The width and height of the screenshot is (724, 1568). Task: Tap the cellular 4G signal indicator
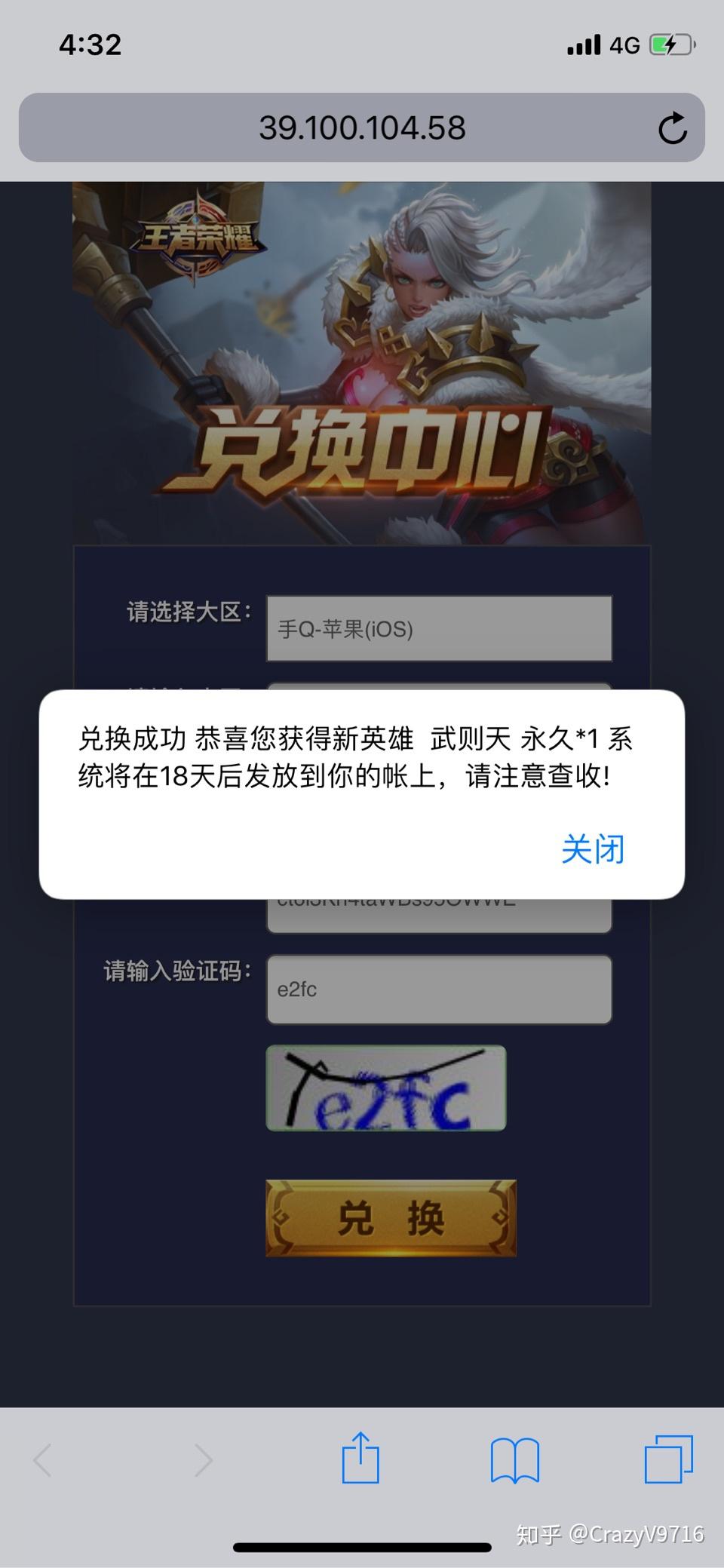(x=584, y=45)
